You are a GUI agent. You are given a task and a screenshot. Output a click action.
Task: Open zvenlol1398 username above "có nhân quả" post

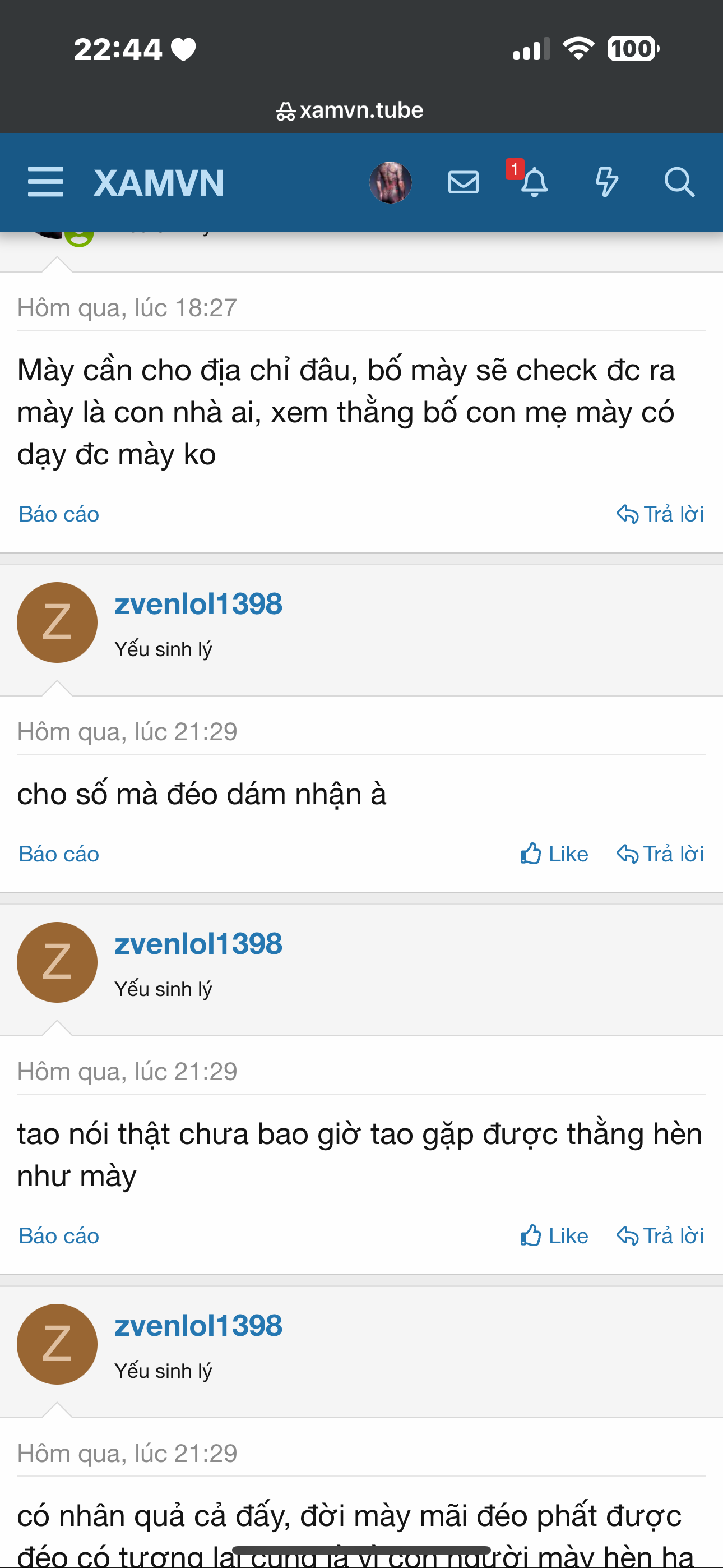[198, 1325]
